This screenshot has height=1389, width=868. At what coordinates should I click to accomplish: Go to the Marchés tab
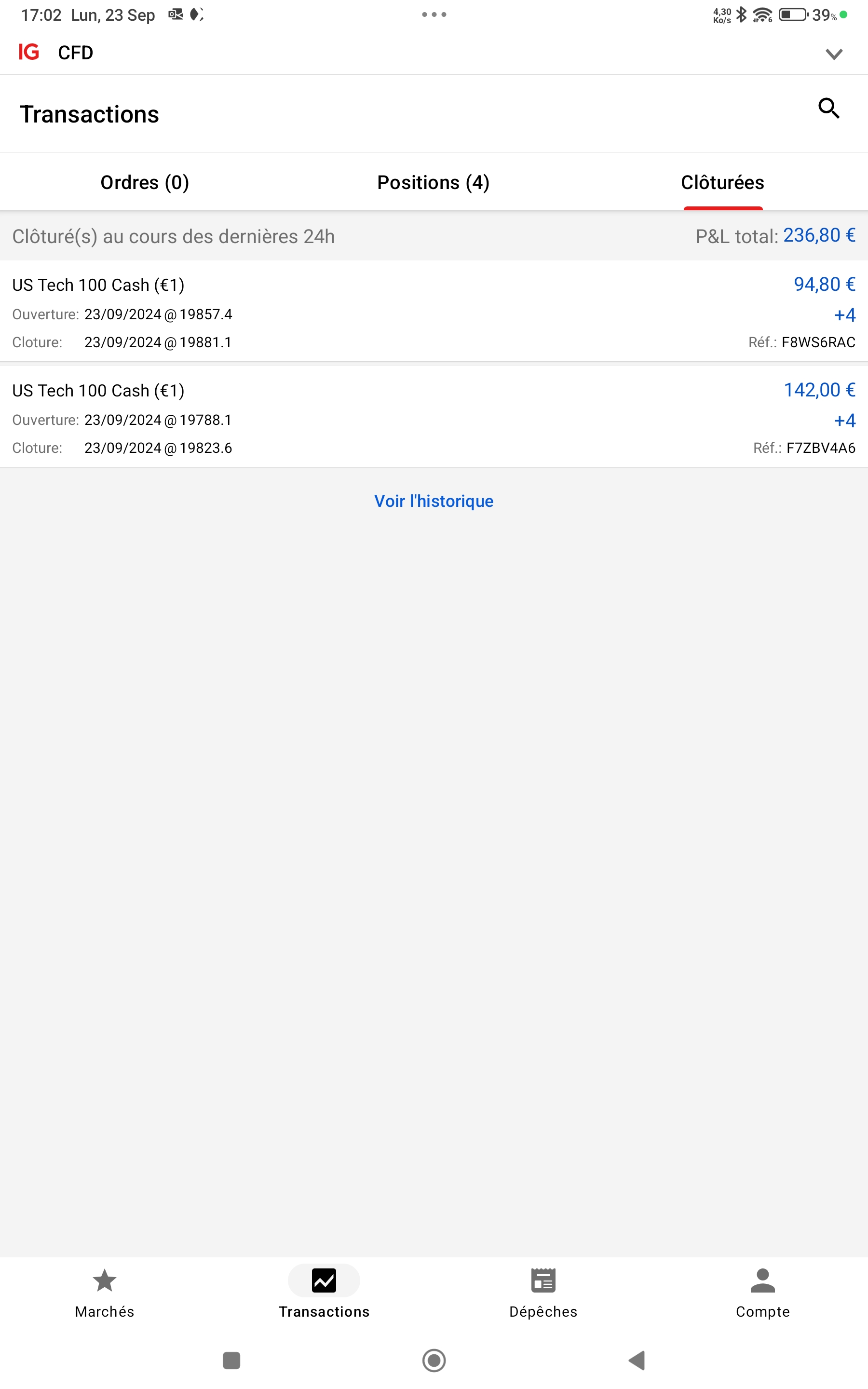coord(105,1293)
